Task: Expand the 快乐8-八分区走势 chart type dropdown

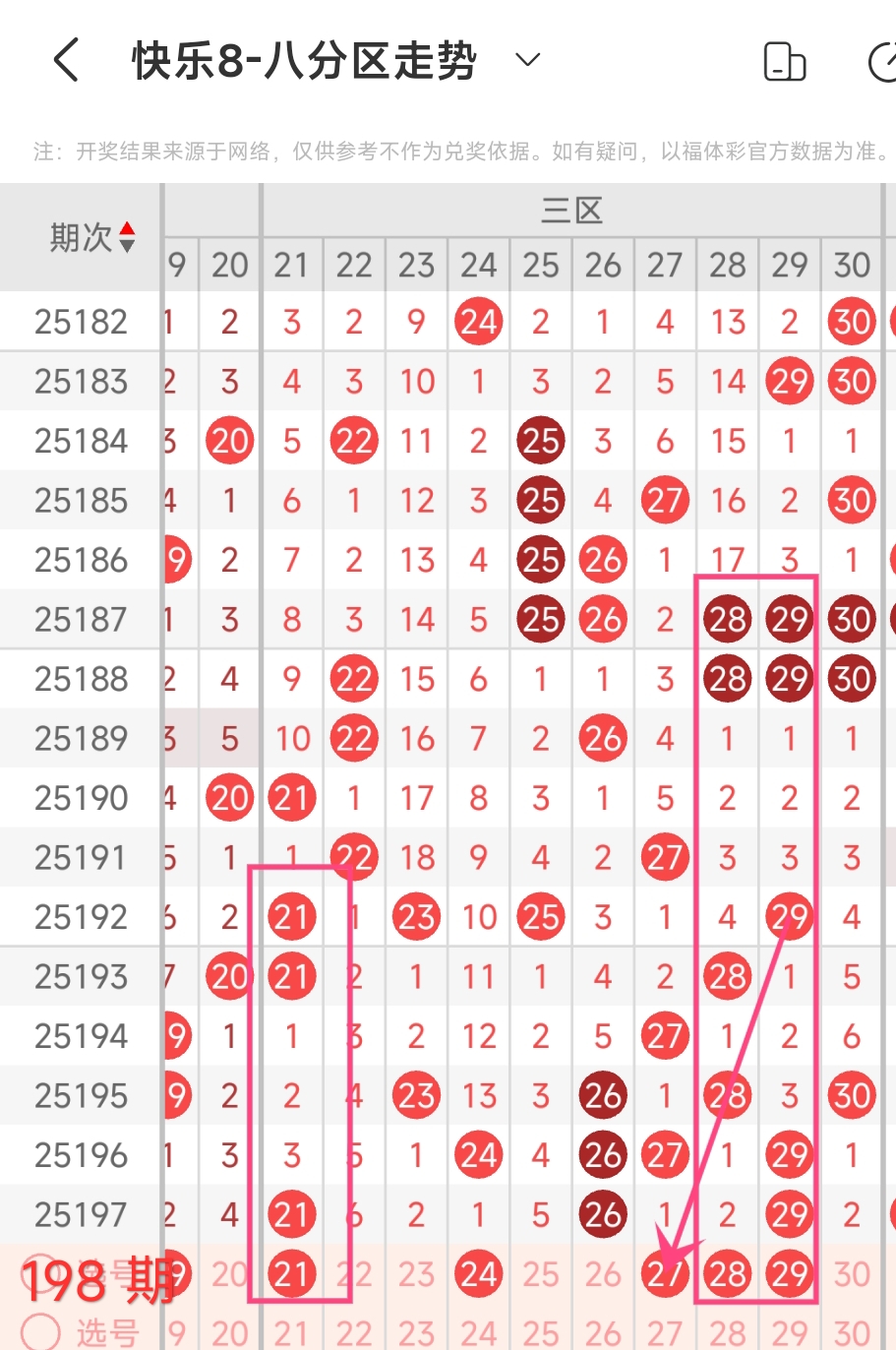Action: (528, 60)
